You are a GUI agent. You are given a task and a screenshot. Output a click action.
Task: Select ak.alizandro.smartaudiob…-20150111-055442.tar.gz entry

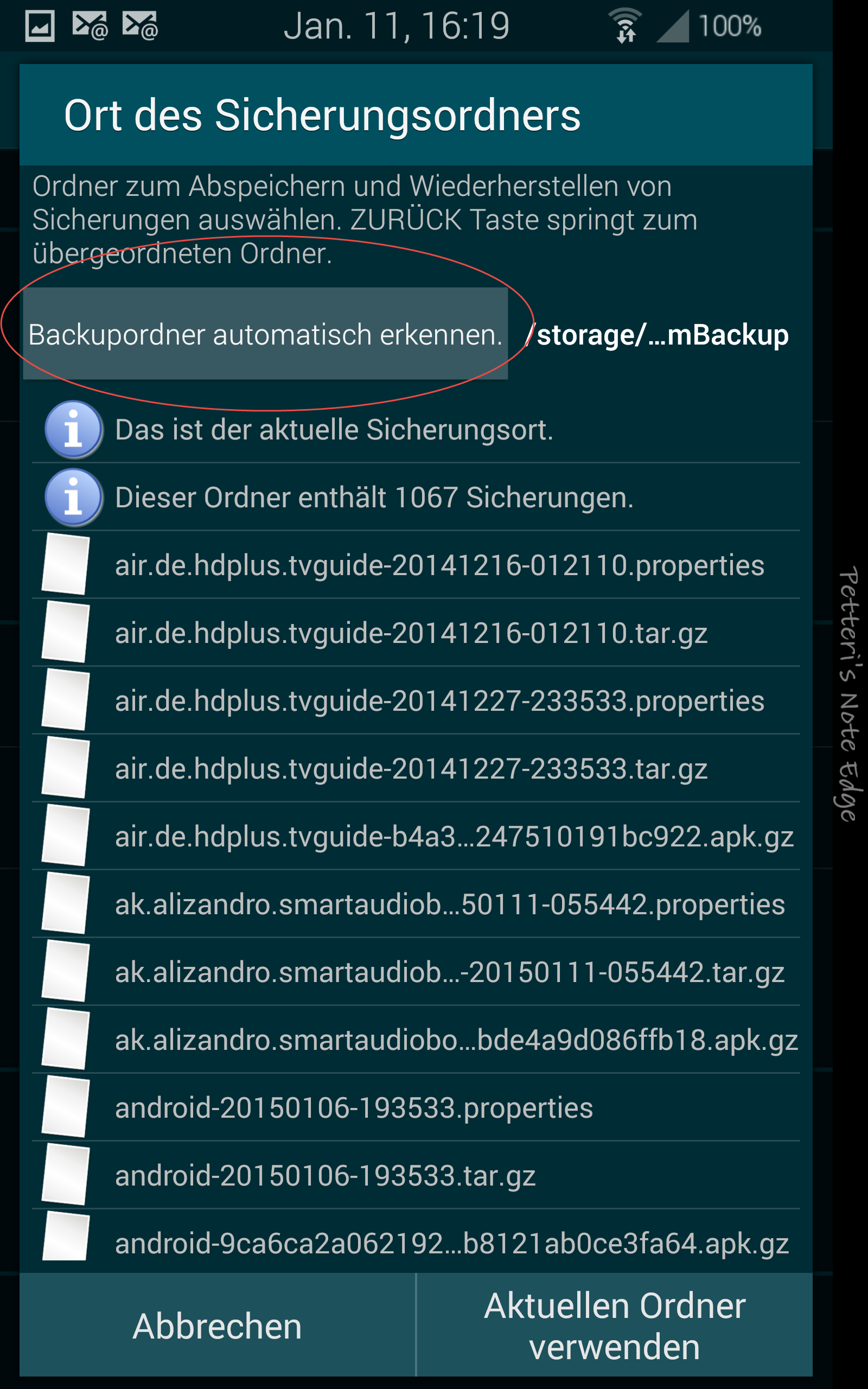[416, 971]
